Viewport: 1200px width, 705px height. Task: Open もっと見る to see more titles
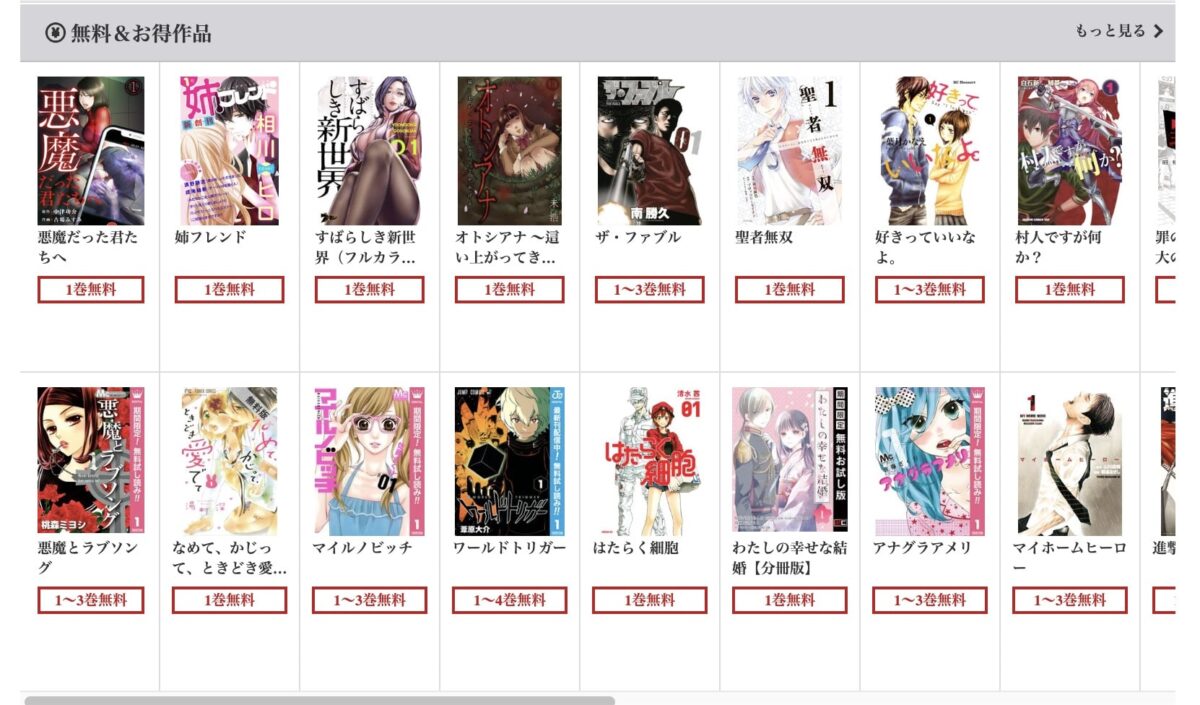(1118, 31)
